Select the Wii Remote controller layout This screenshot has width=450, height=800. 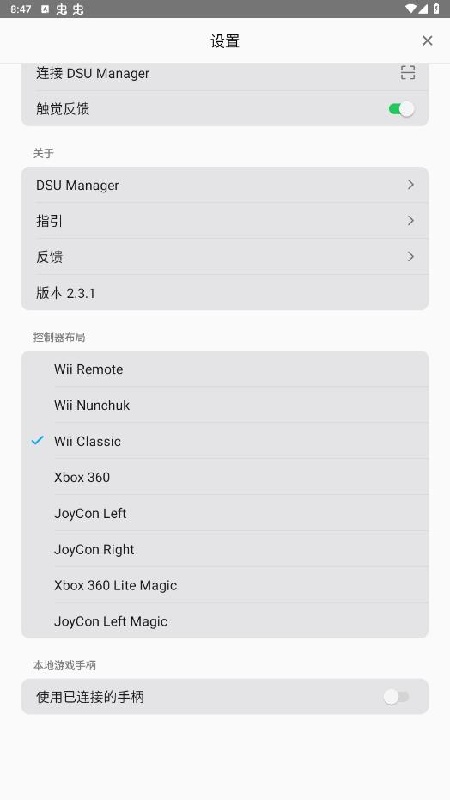(x=224, y=369)
